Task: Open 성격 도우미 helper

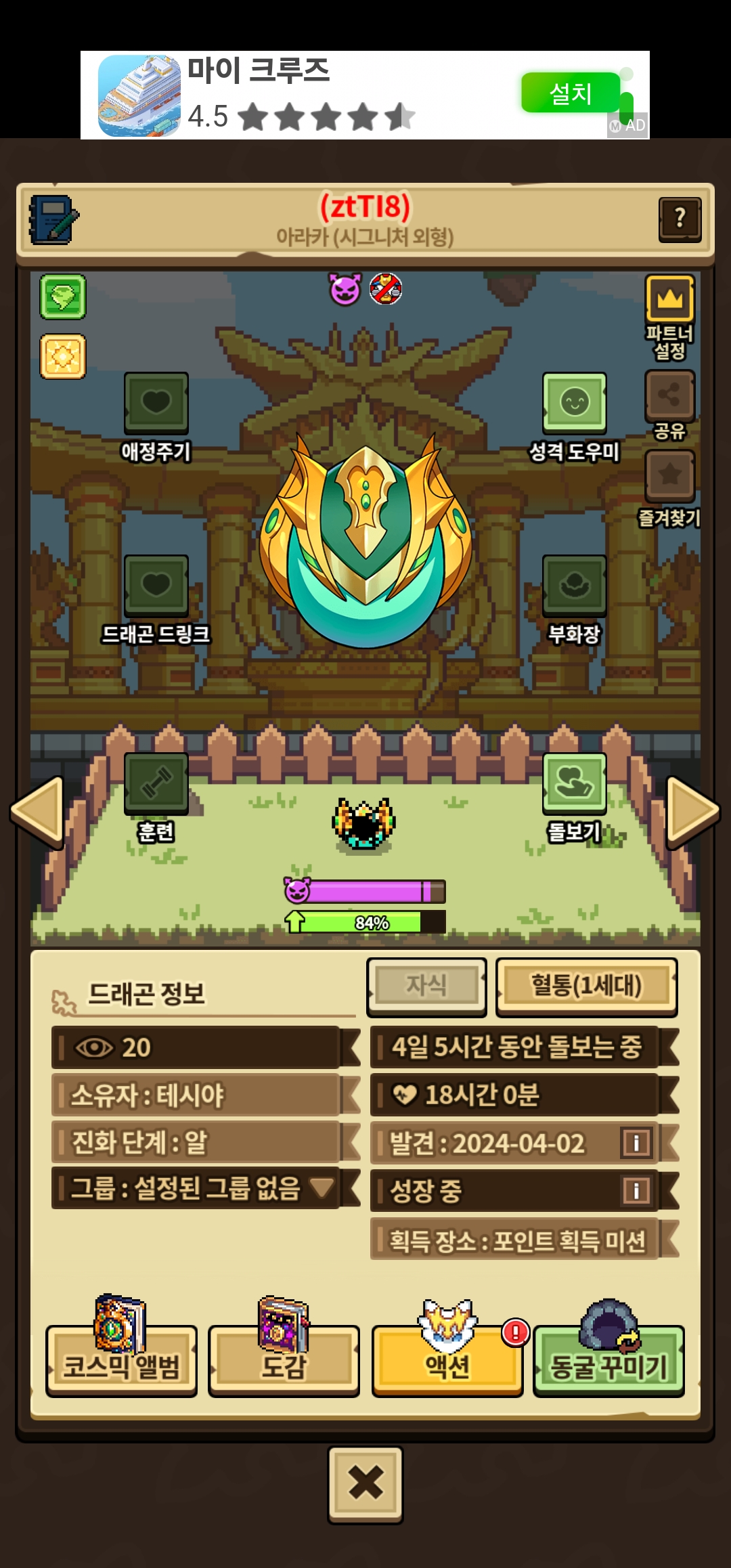Action: 574,403
